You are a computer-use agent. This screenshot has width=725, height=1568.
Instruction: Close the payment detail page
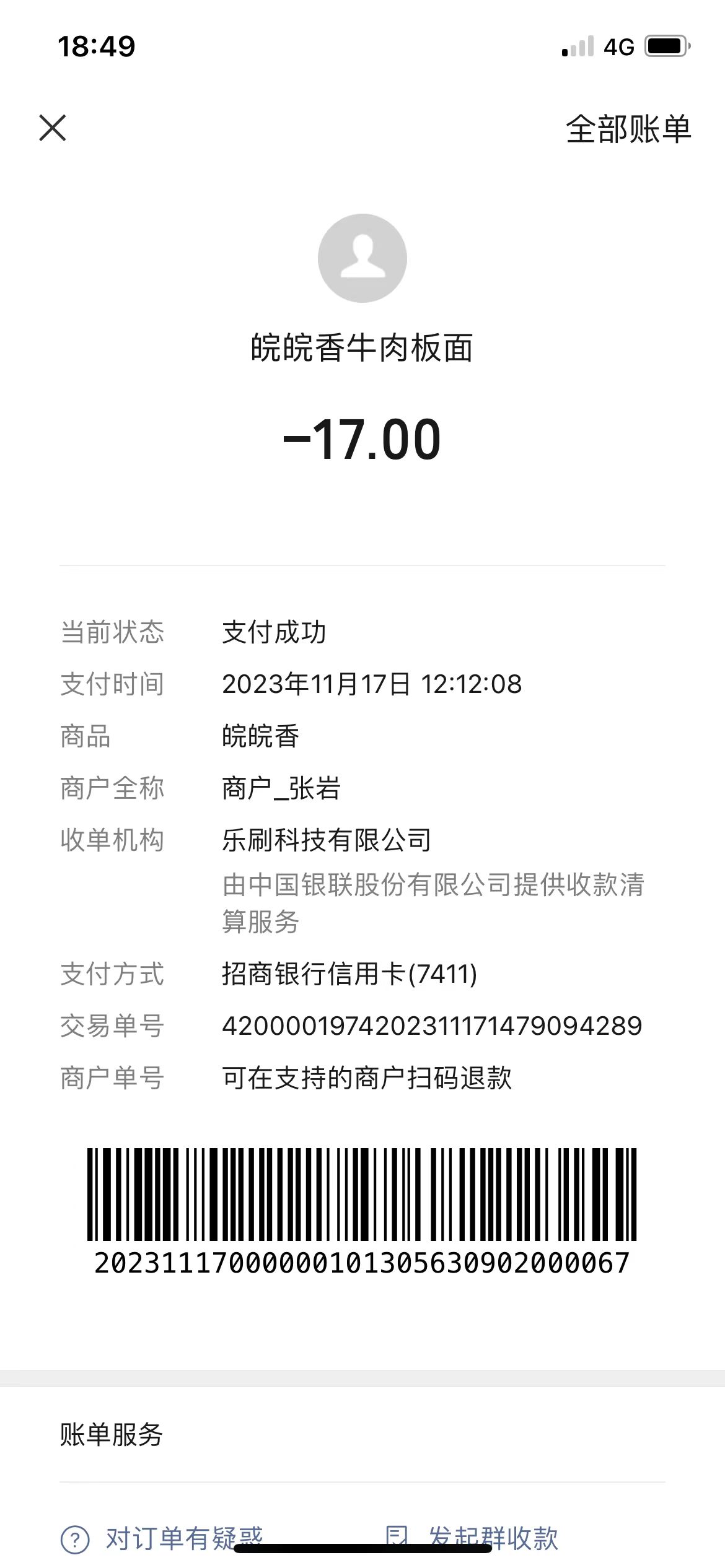(x=53, y=128)
